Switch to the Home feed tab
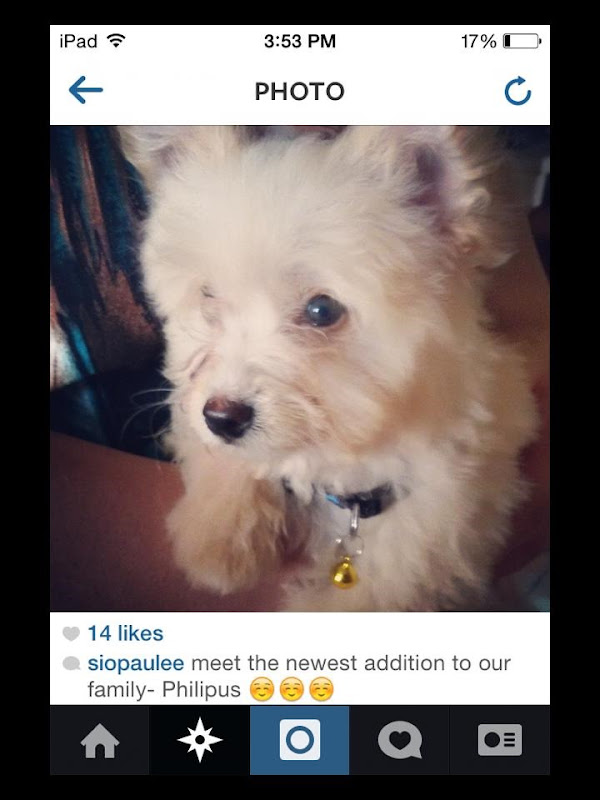Viewport: 600px width, 800px height. click(x=100, y=741)
